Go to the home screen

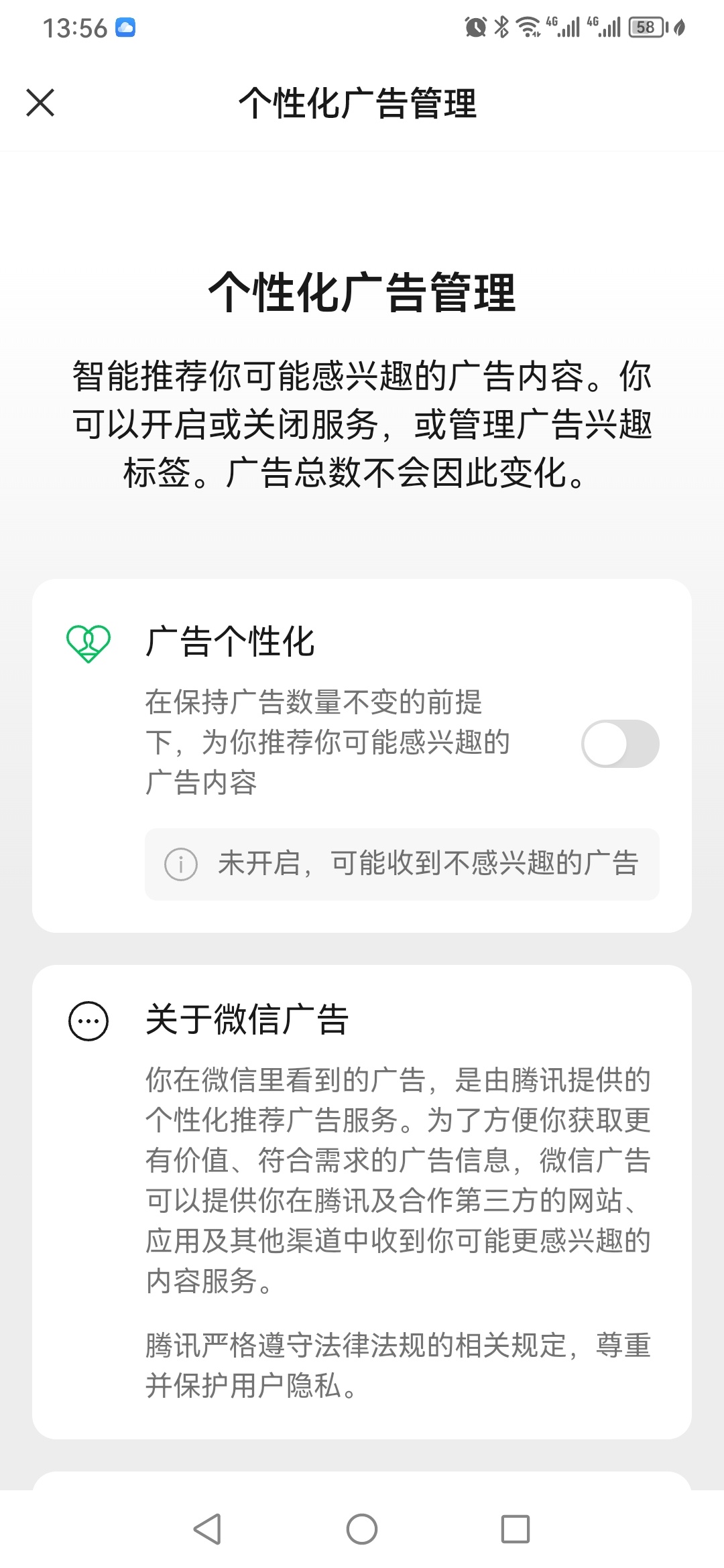[x=362, y=1529]
